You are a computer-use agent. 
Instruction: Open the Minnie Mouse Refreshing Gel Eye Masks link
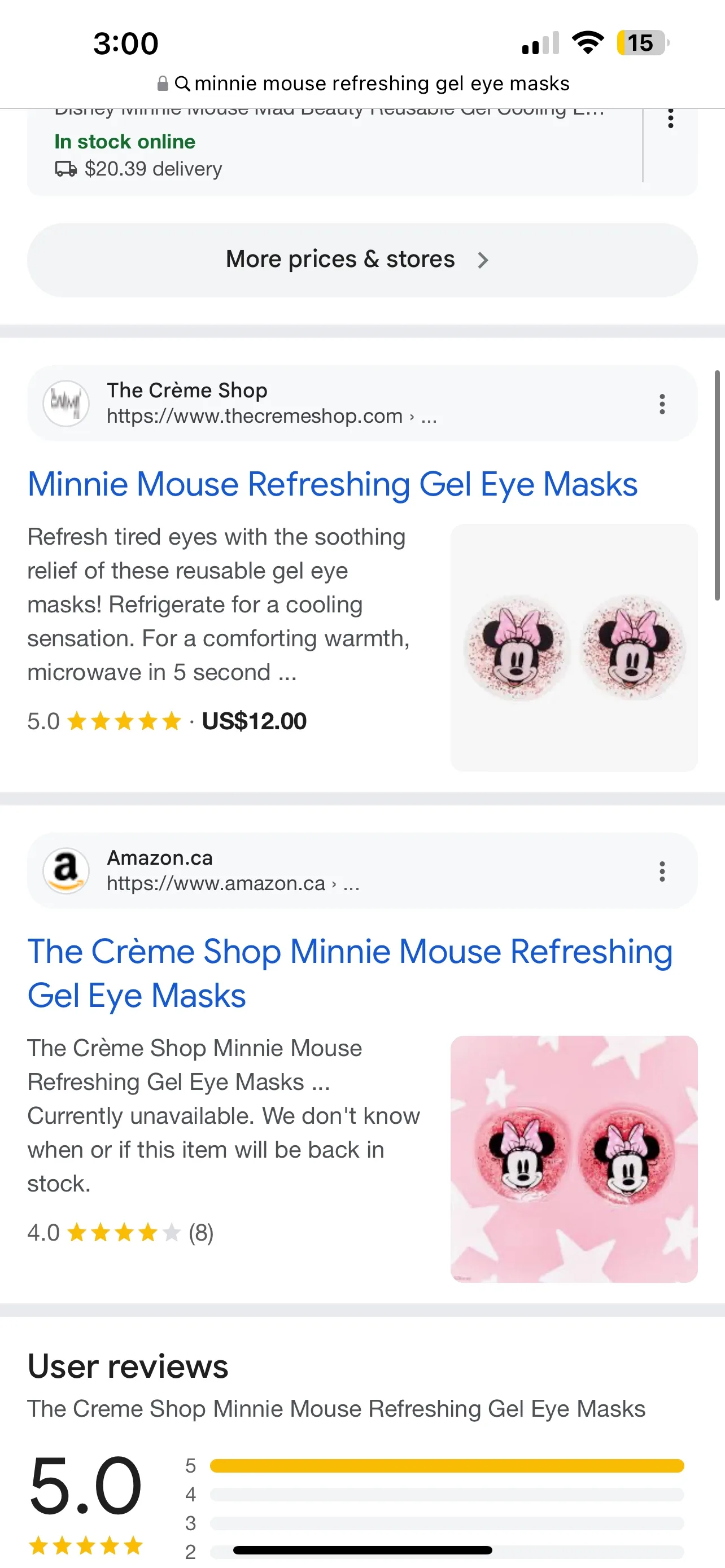(x=333, y=484)
